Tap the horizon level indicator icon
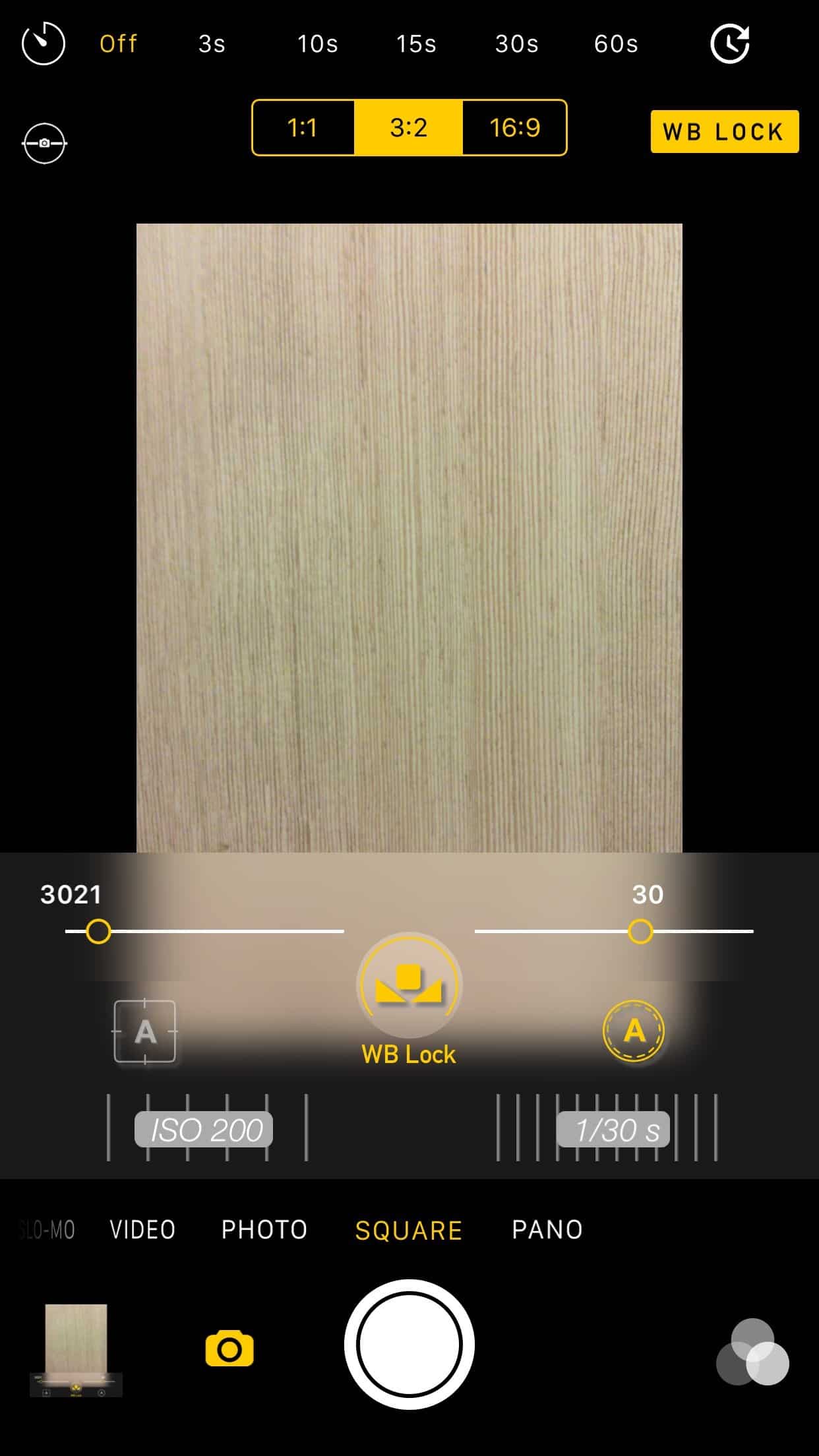The height and width of the screenshot is (1456, 819). coord(45,142)
